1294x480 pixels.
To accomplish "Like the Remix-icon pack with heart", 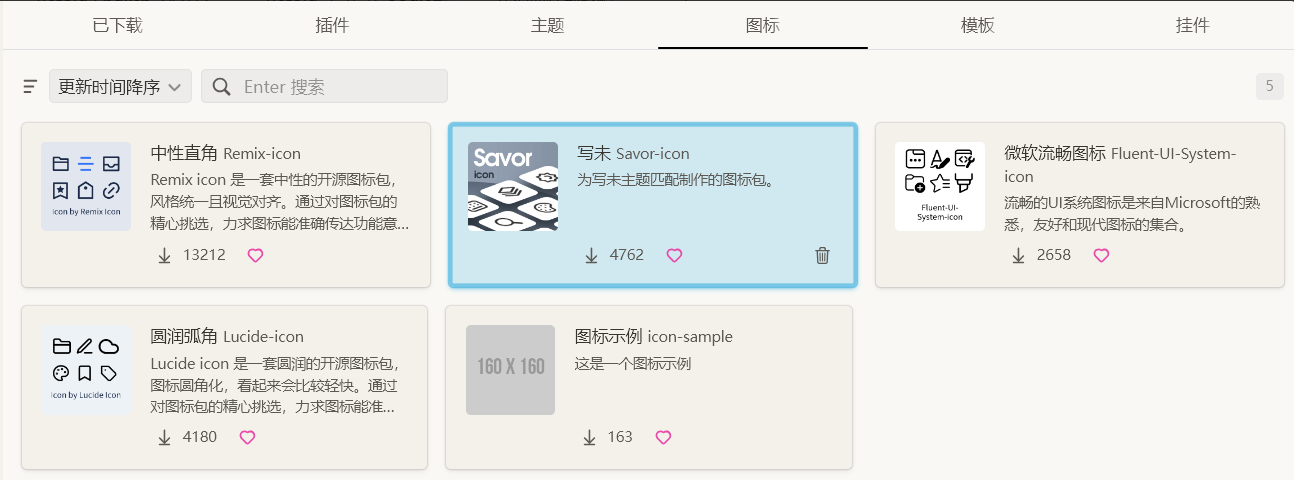I will [255, 255].
